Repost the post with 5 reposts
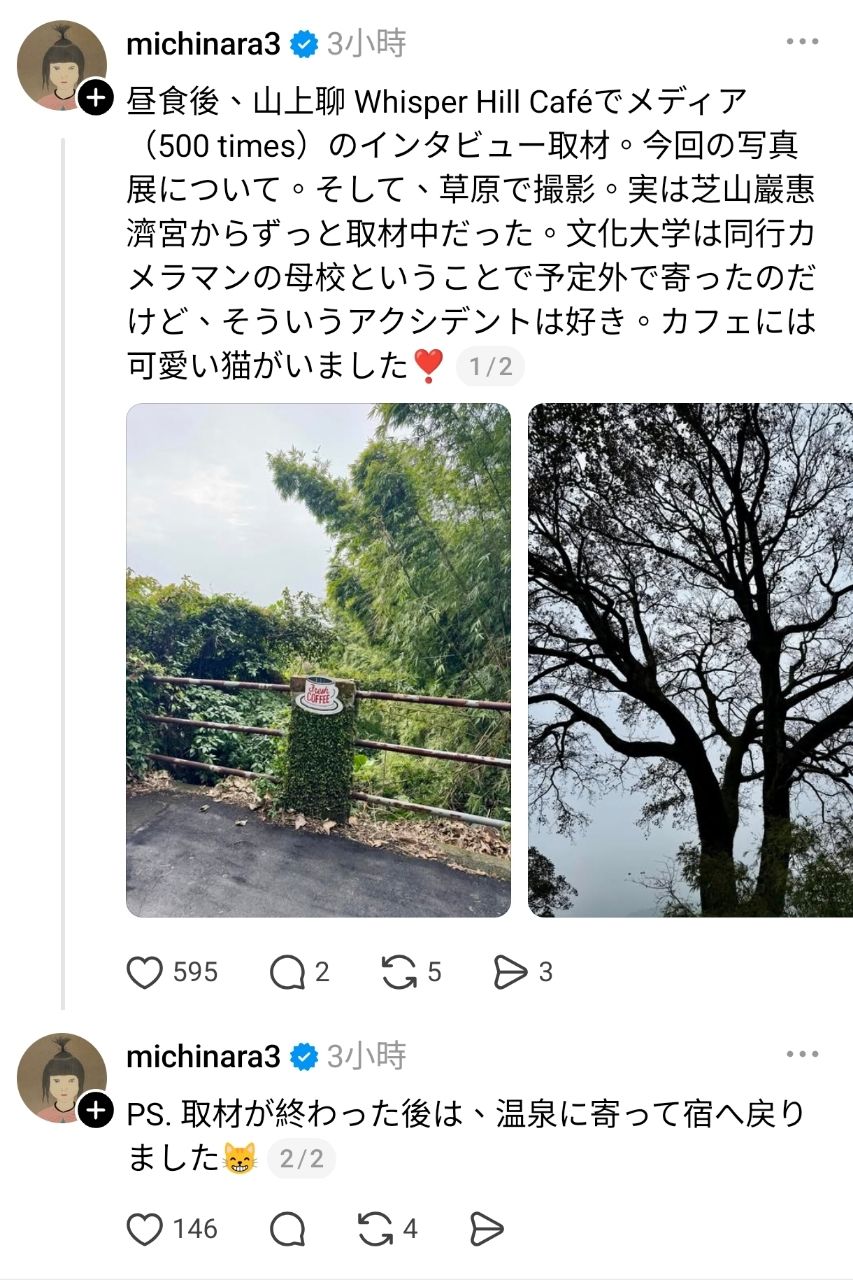Image resolution: width=853 pixels, height=1280 pixels. (399, 972)
